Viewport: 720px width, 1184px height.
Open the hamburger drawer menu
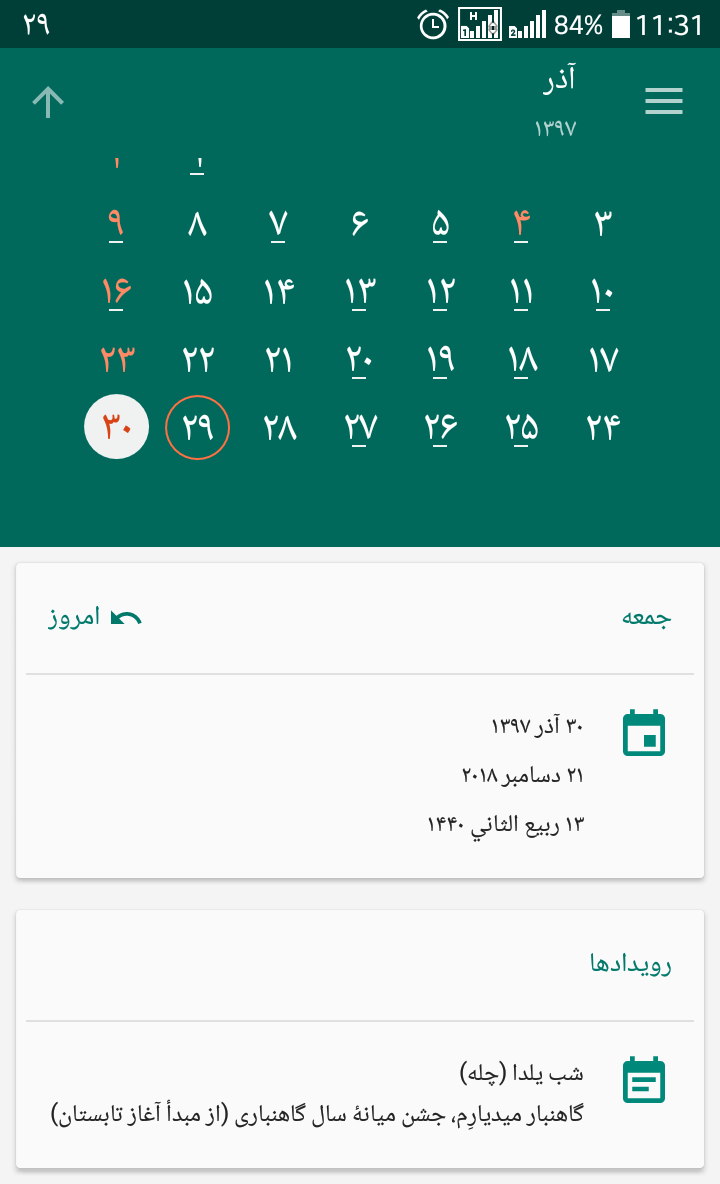[x=664, y=101]
